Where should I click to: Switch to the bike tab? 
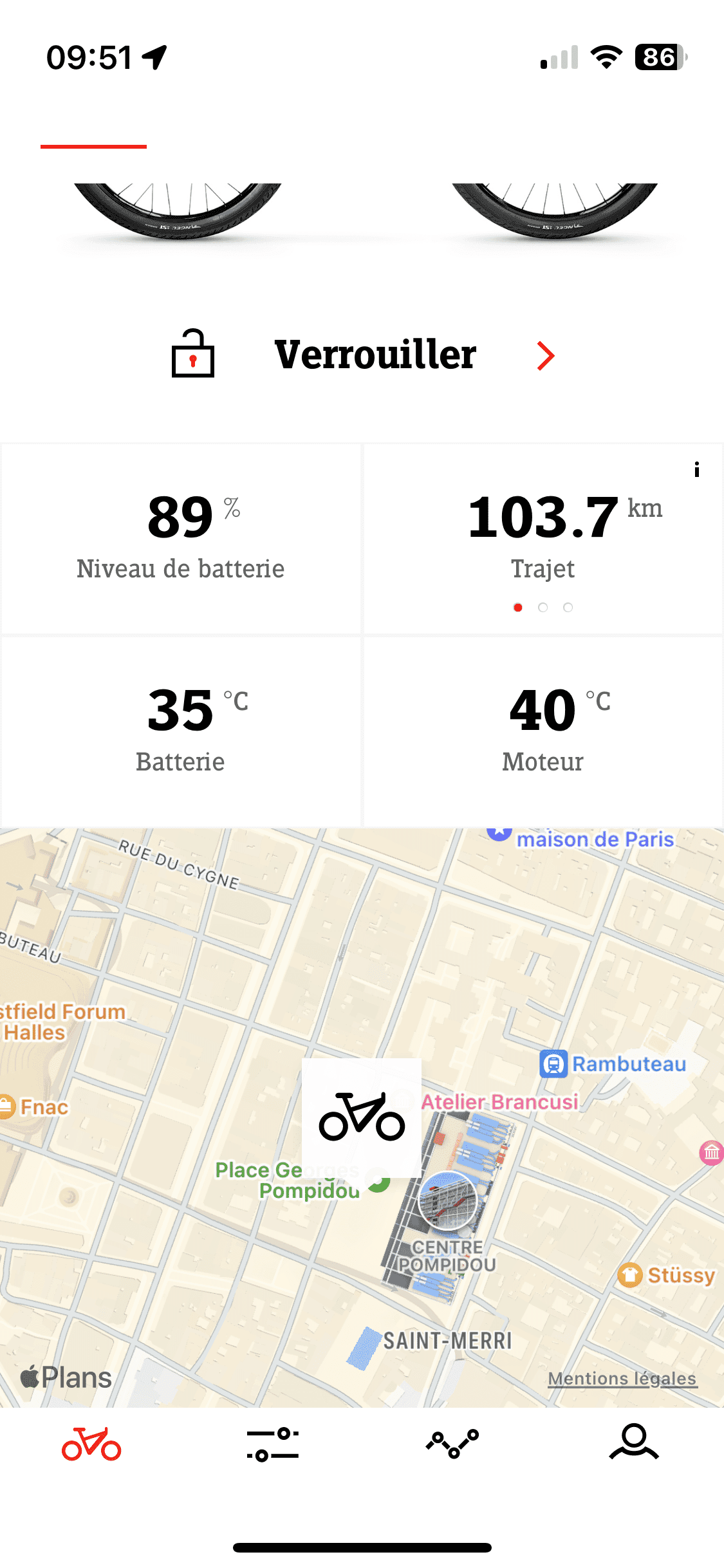(x=91, y=1443)
